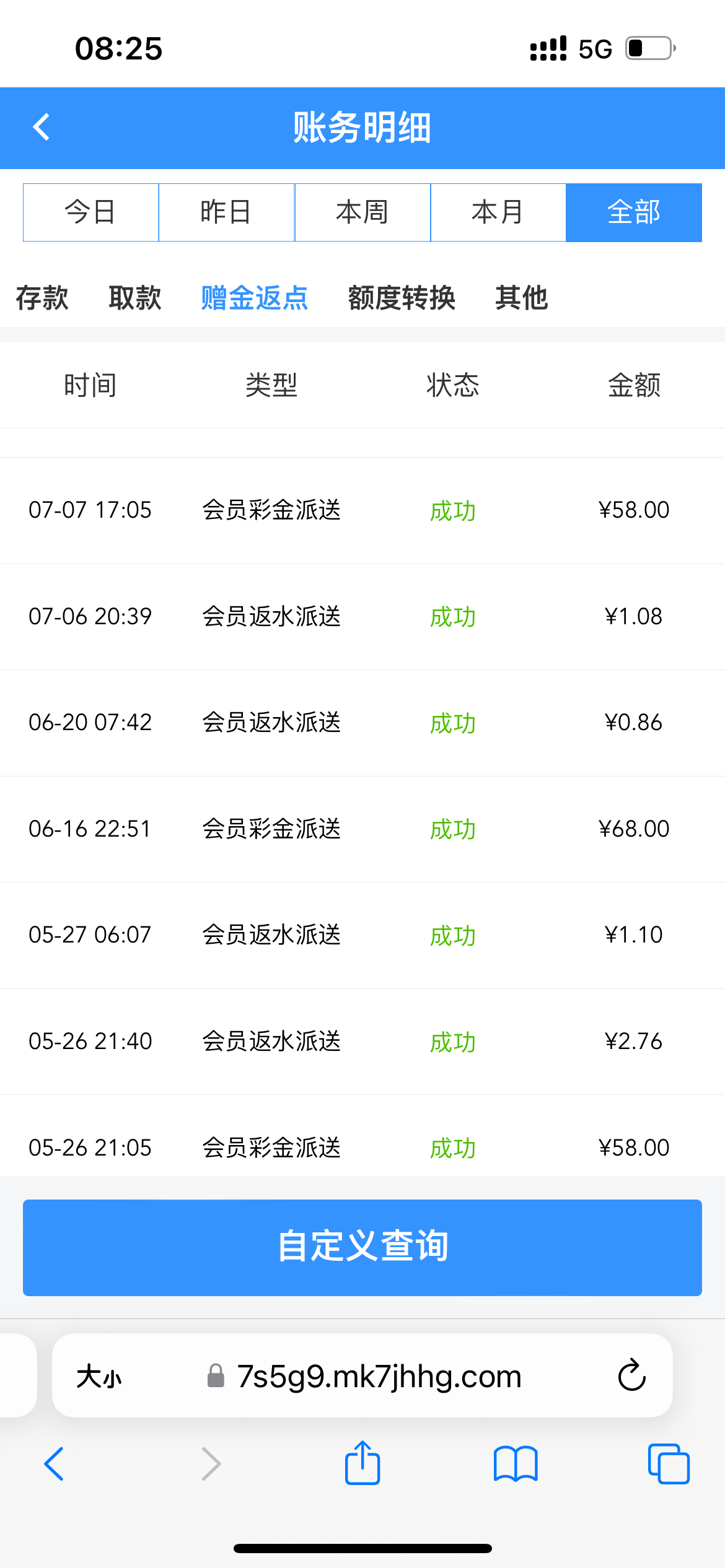Edit the 7s5g9.mk7jhhg.com address bar
Screen dimensions: 725x1568
(378, 1377)
